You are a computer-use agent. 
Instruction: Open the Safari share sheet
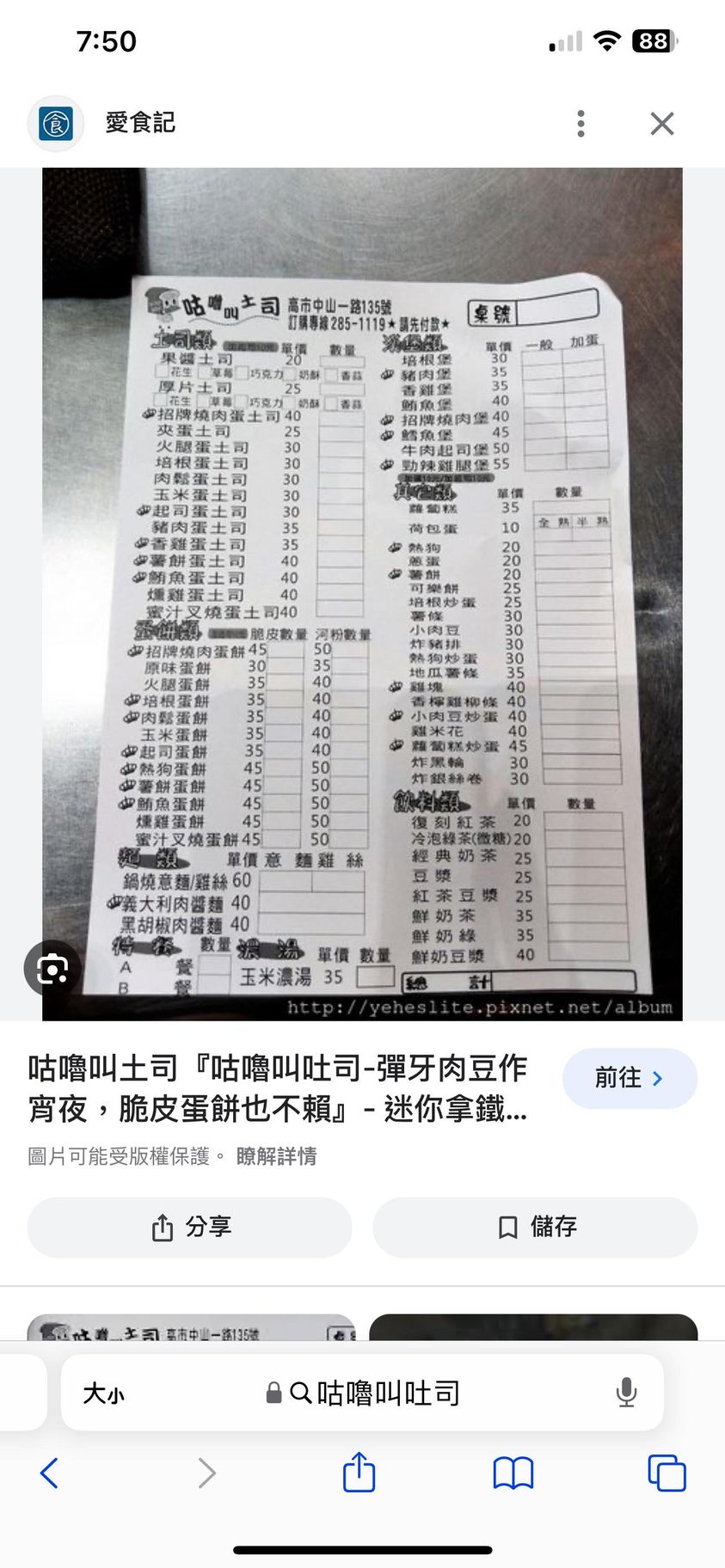[359, 1473]
